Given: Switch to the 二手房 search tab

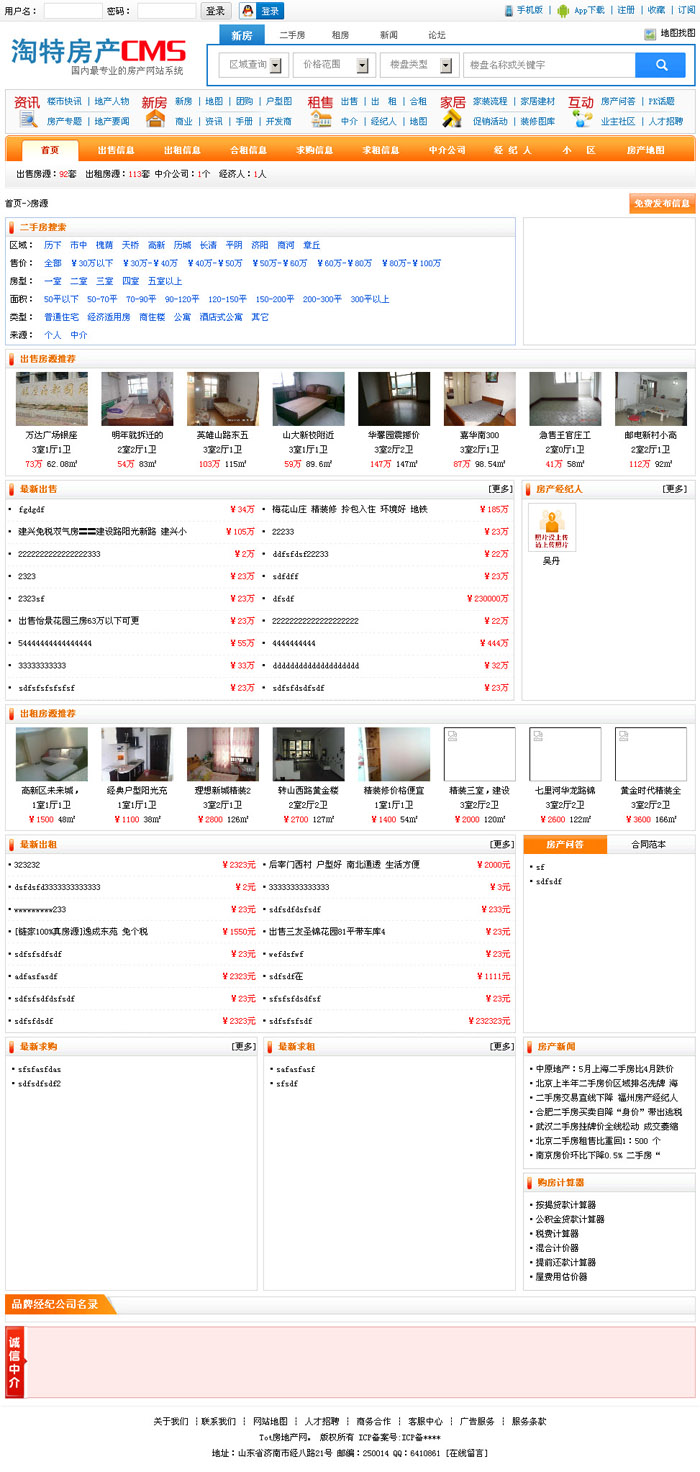Looking at the screenshot, I should (x=292, y=35).
